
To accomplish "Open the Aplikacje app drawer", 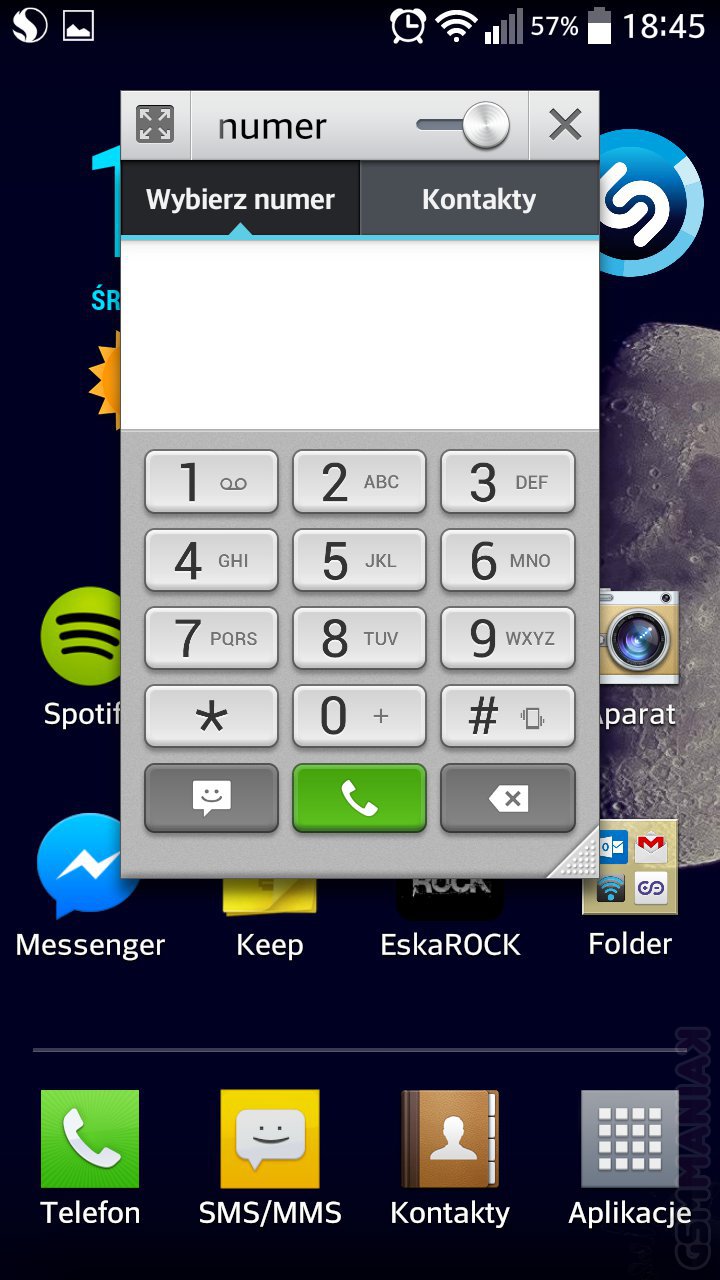I will click(630, 1140).
